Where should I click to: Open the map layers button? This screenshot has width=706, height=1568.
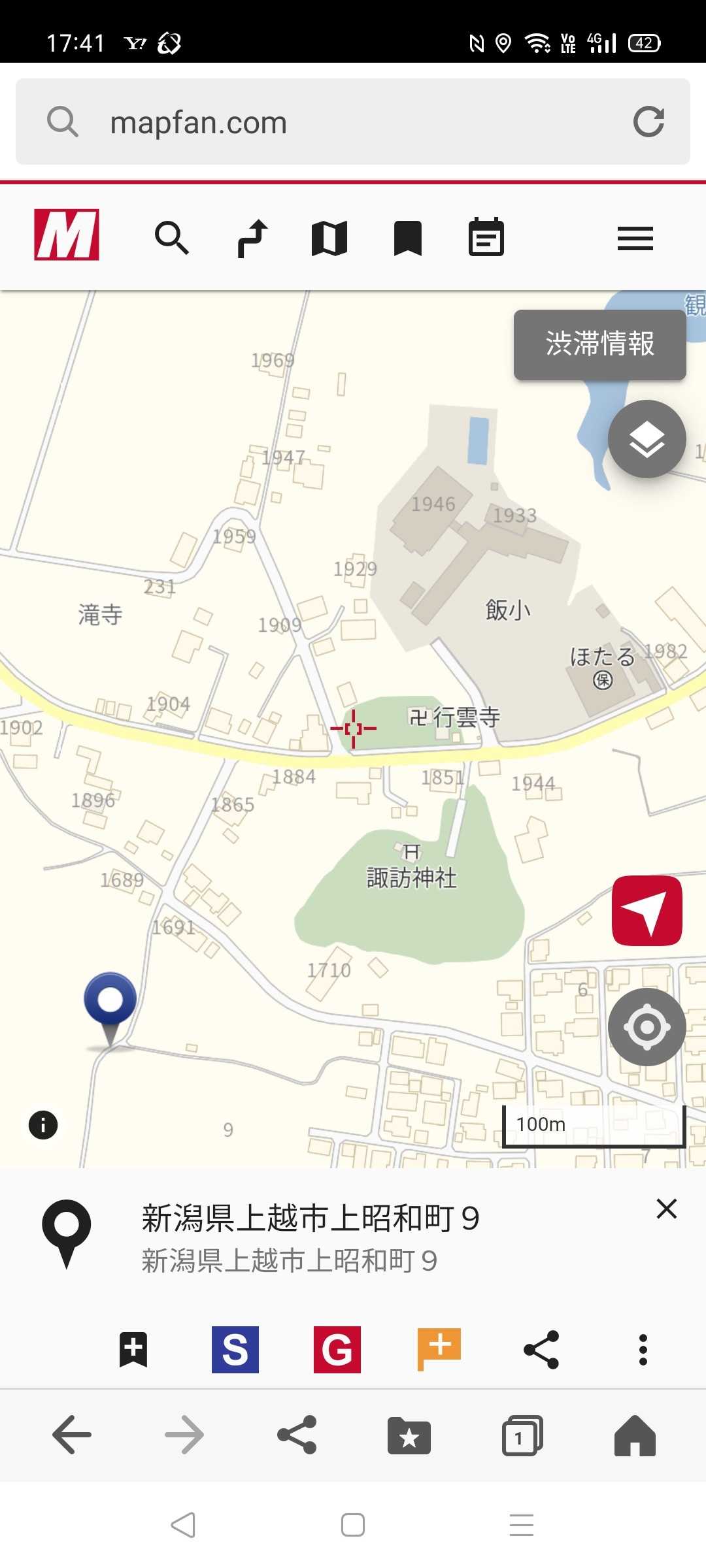647,439
